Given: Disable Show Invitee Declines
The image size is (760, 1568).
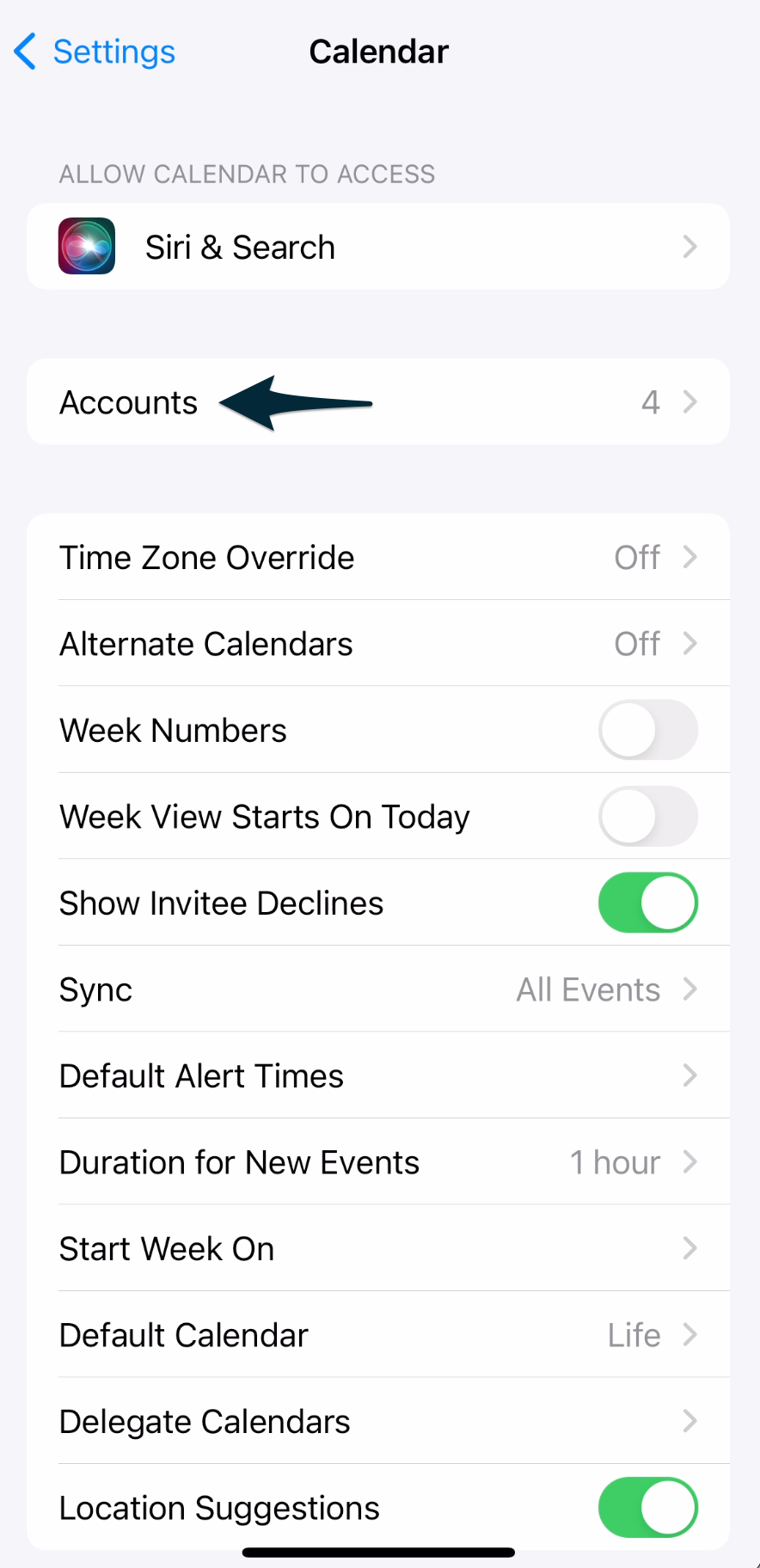Looking at the screenshot, I should [x=647, y=903].
